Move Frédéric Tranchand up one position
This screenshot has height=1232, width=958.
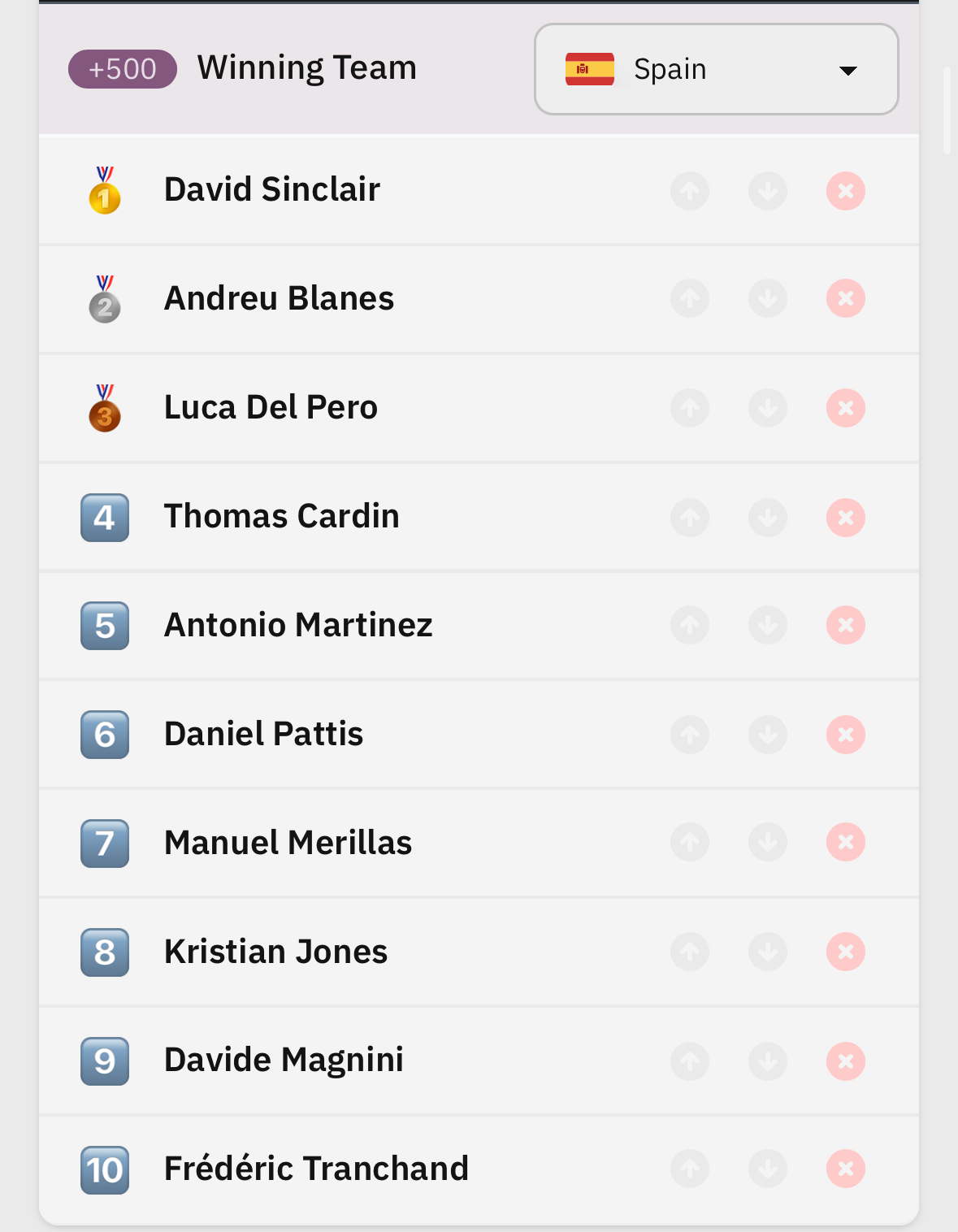click(x=690, y=1169)
